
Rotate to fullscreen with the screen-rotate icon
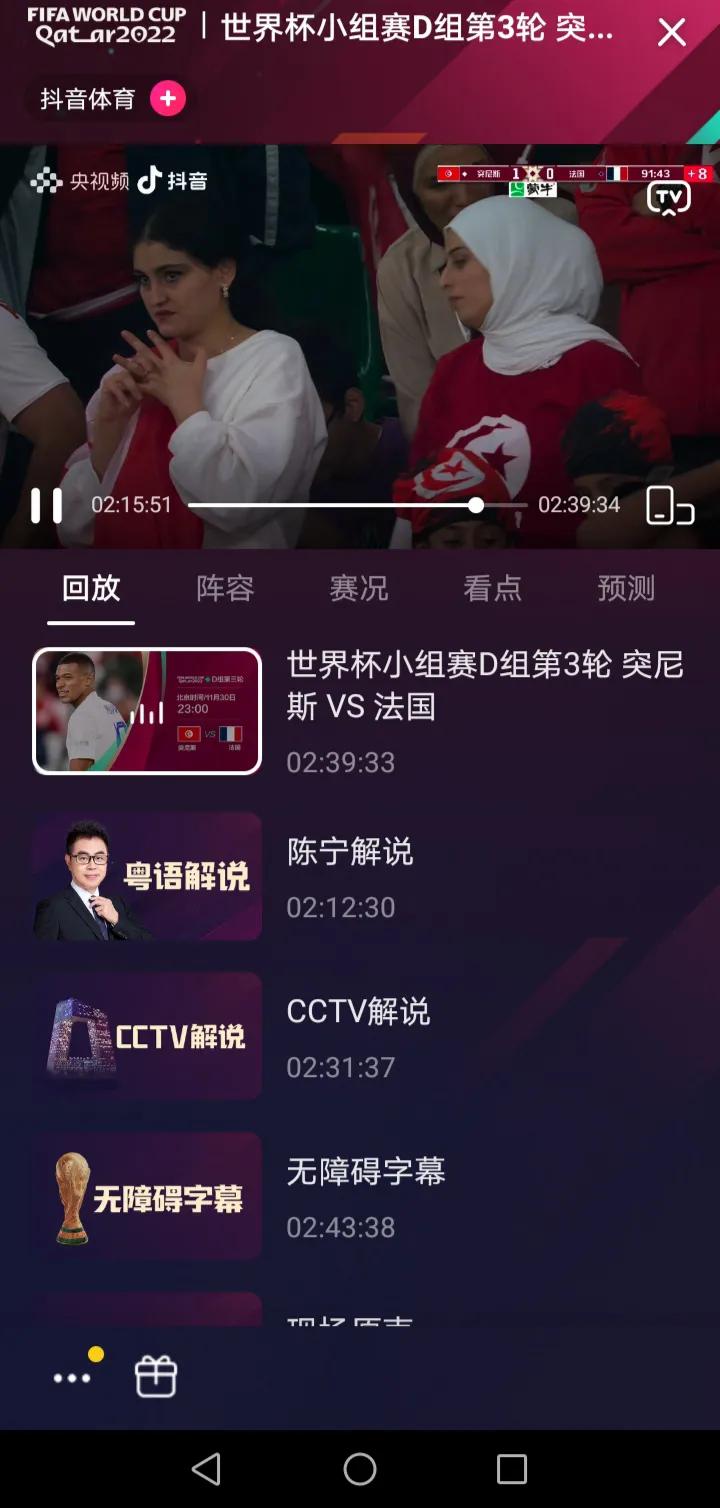668,507
